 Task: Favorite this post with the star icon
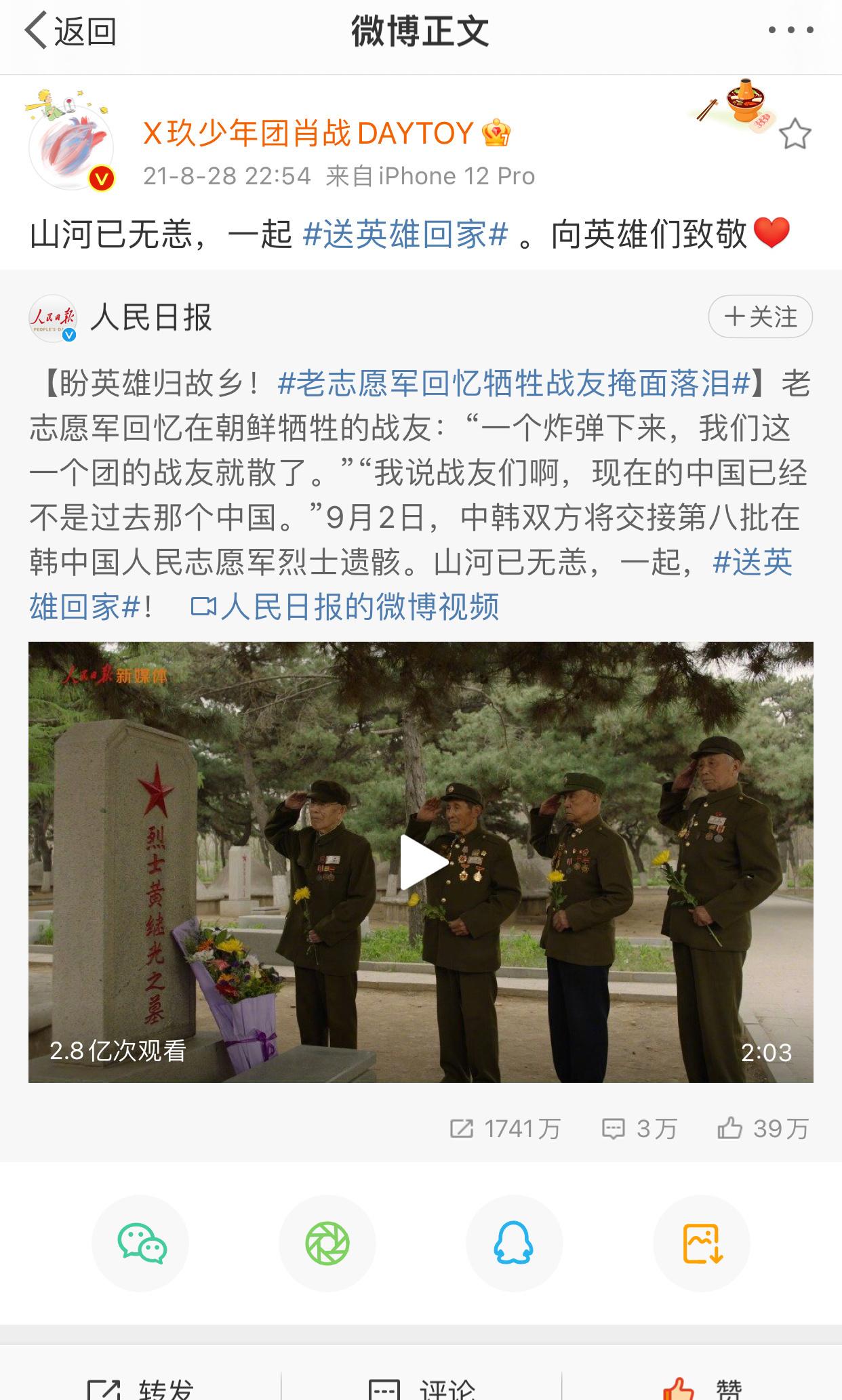(x=795, y=135)
